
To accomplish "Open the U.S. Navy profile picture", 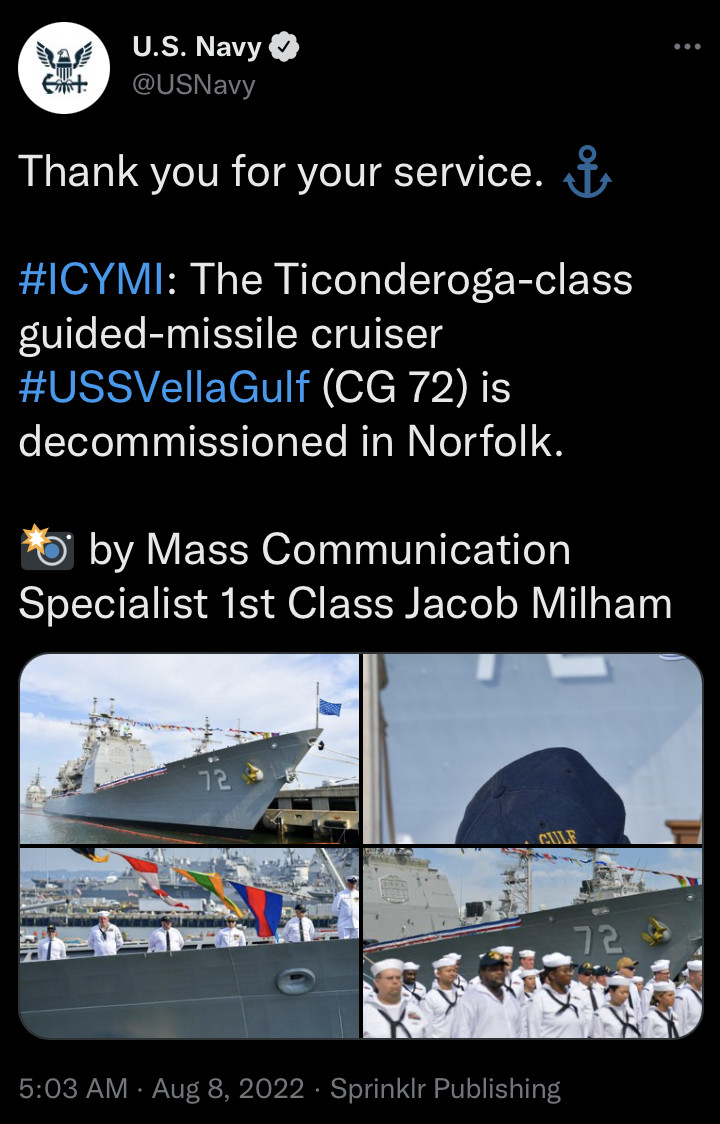I will (x=65, y=67).
